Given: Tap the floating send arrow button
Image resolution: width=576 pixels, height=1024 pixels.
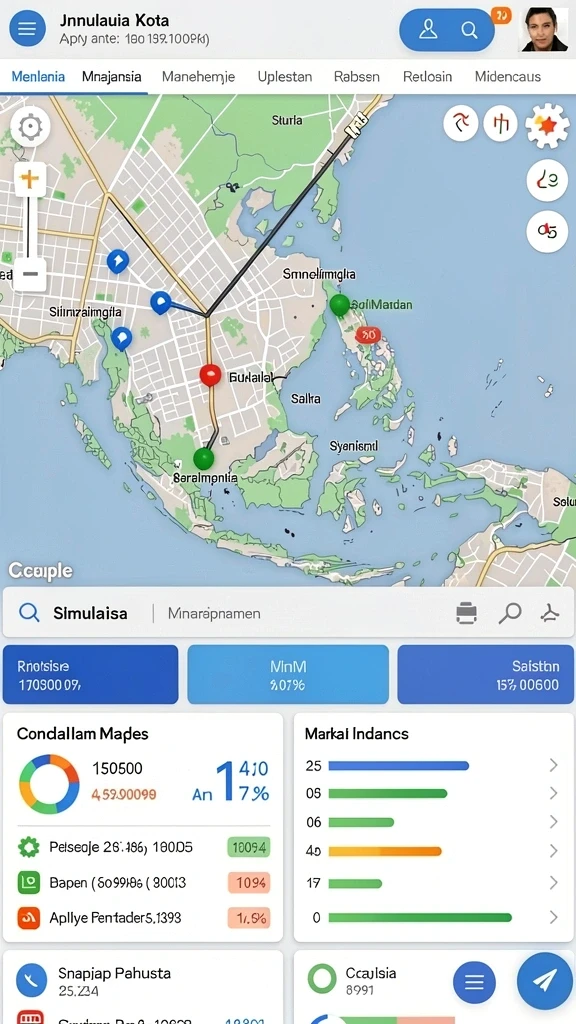Looking at the screenshot, I should 545,980.
